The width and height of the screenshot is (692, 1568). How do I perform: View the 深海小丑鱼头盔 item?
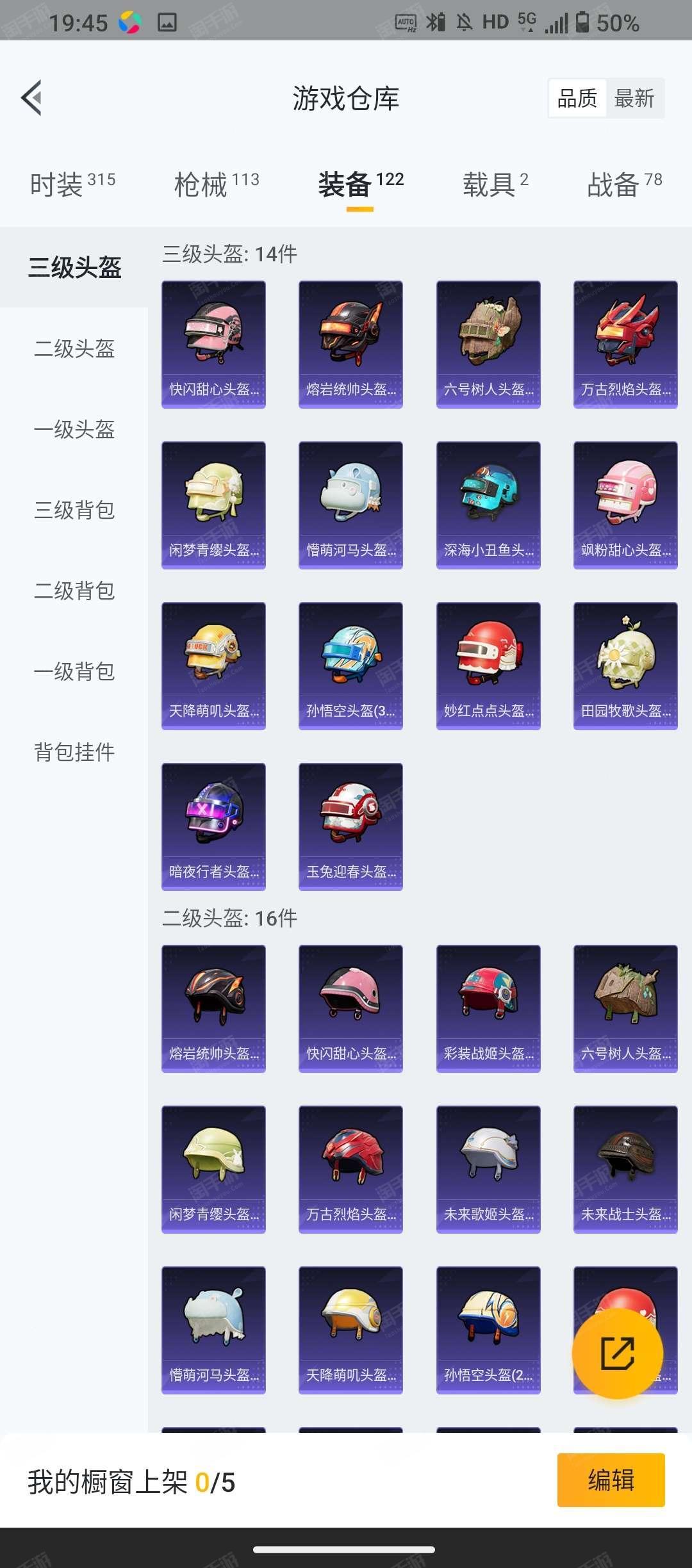pyautogui.click(x=488, y=505)
